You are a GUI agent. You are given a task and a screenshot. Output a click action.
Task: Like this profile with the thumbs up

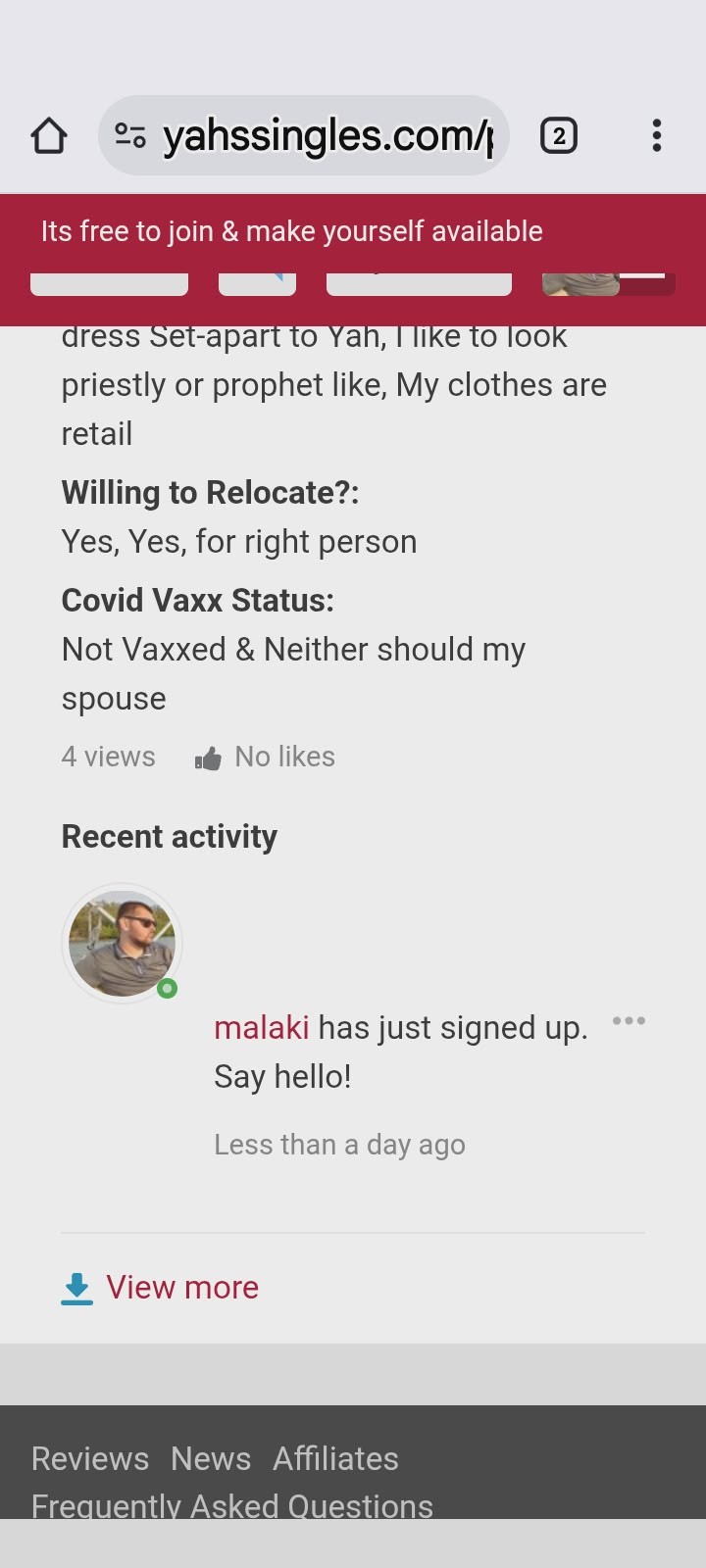click(x=208, y=759)
